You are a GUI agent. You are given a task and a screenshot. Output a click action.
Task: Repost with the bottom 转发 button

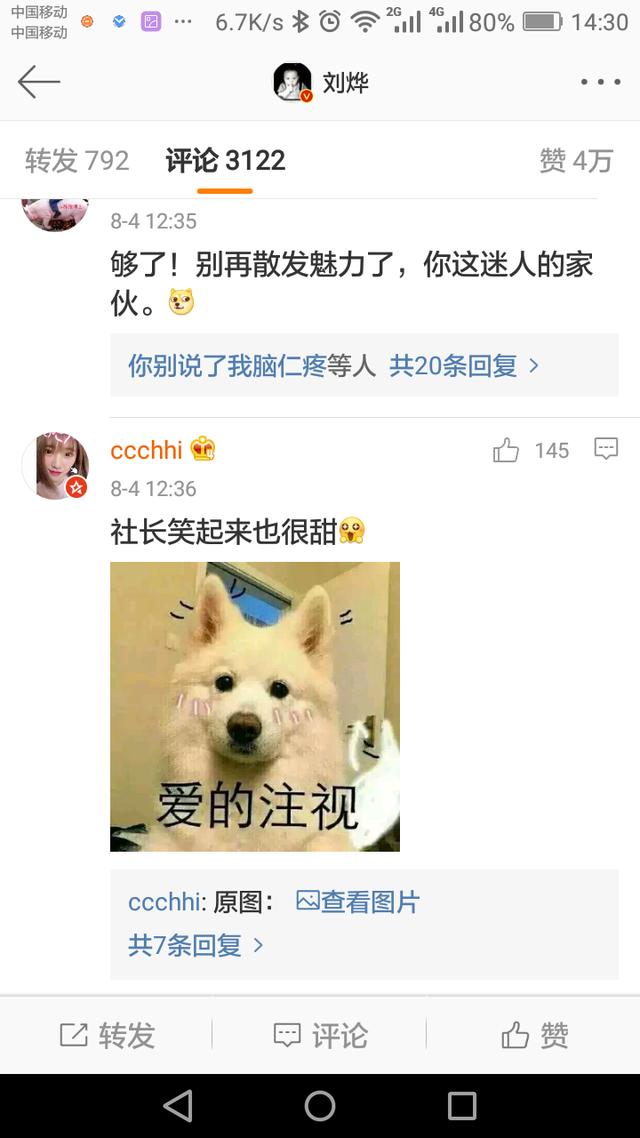107,1035
